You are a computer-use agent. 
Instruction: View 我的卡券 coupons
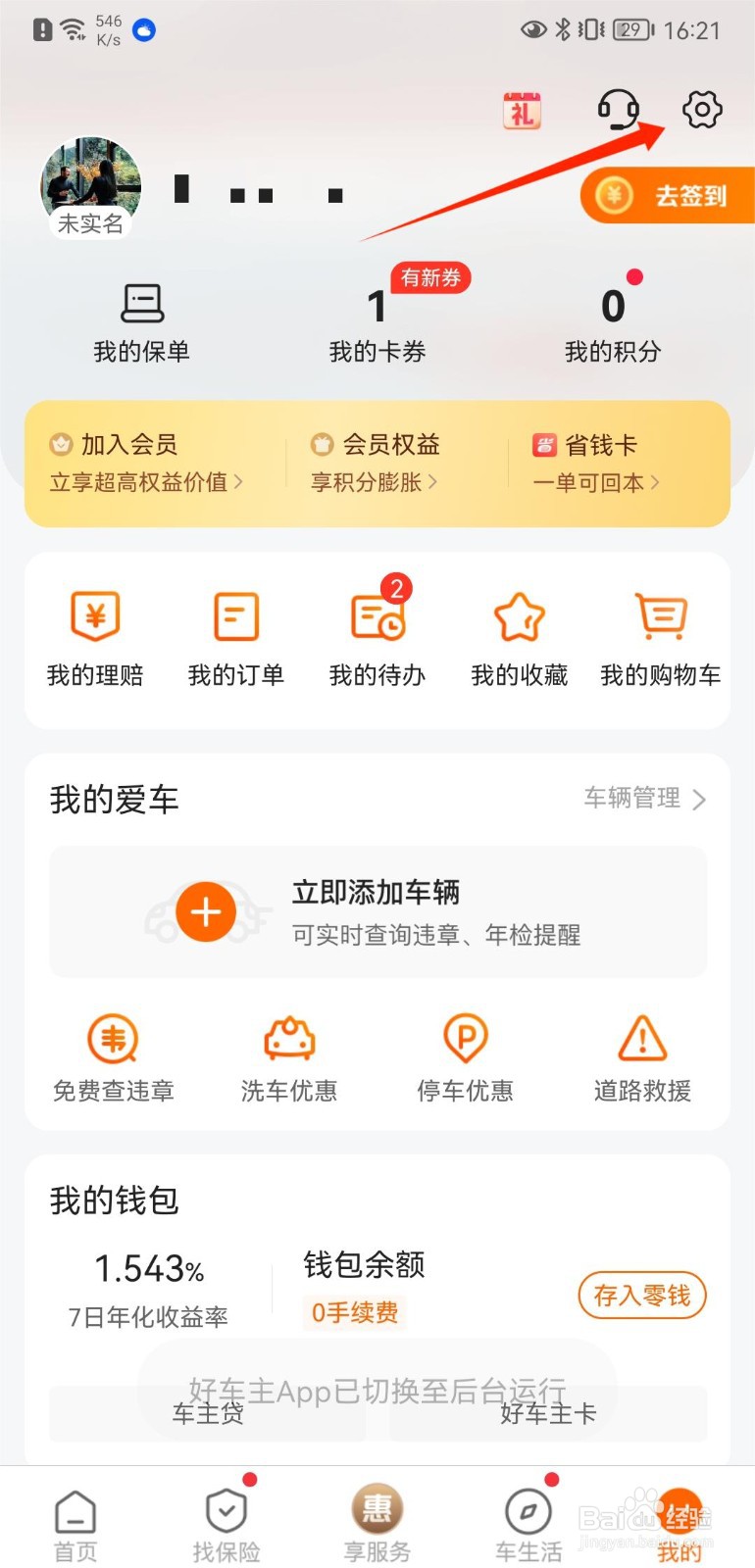click(x=377, y=323)
